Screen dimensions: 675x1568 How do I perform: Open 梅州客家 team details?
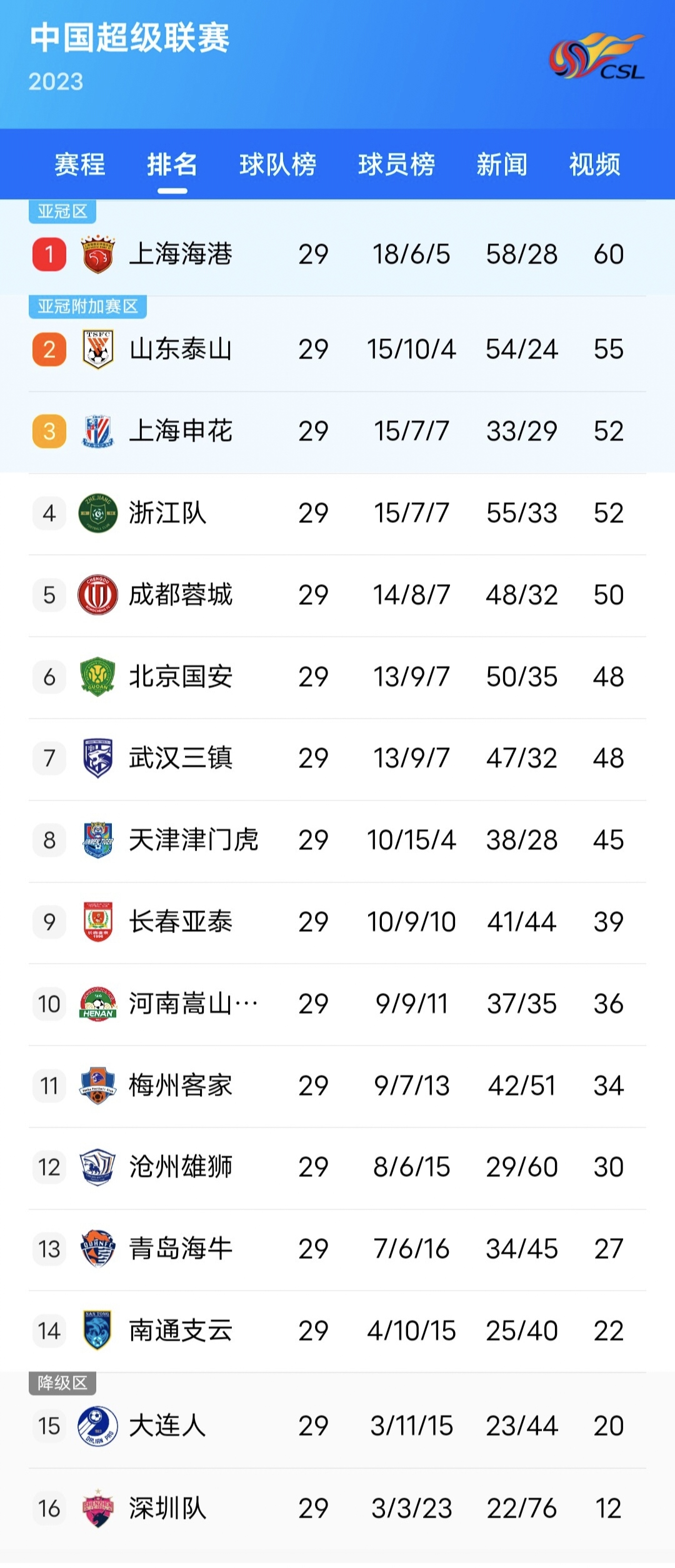tap(181, 1086)
